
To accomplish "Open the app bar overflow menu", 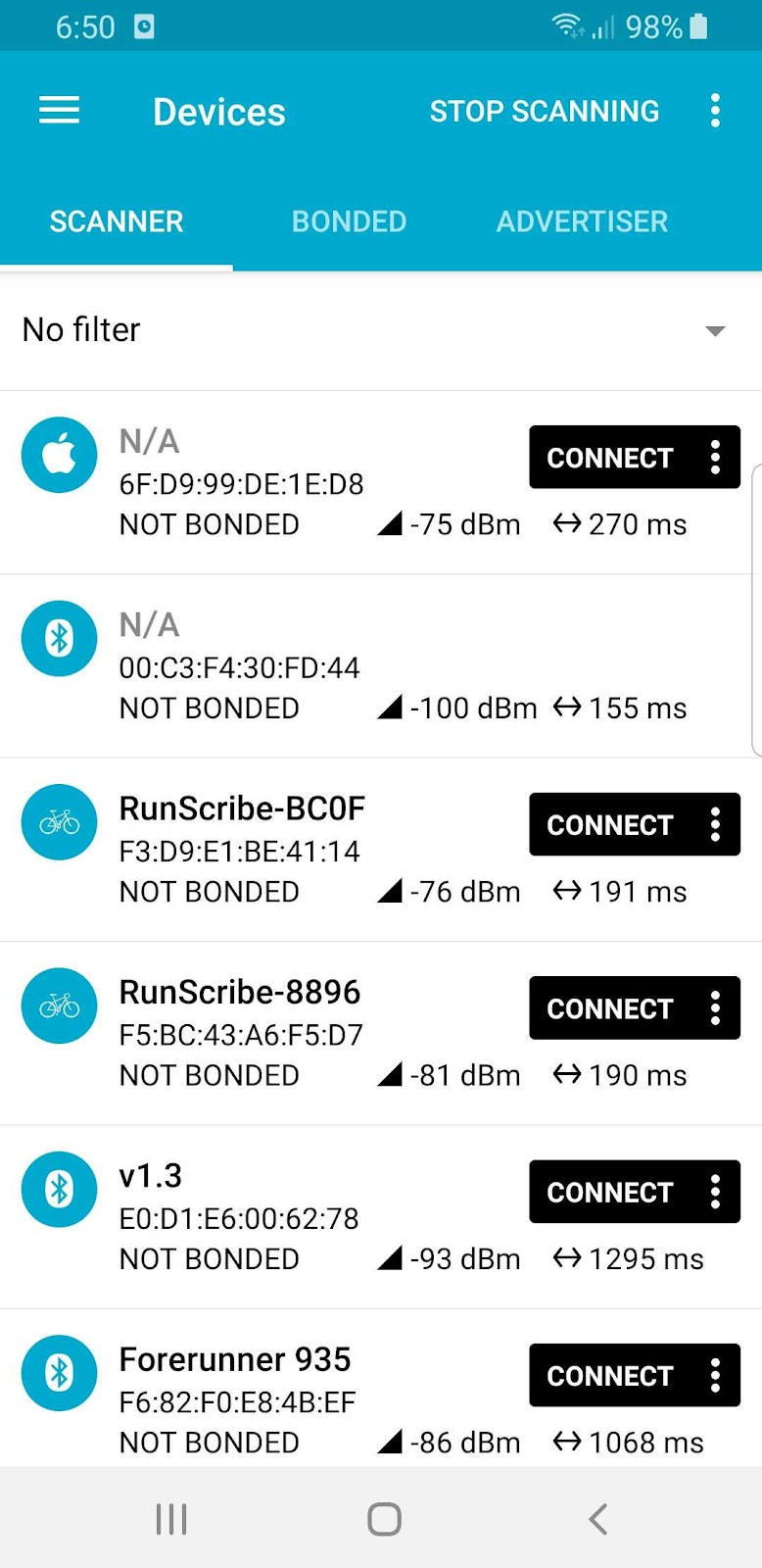I will tap(716, 111).
